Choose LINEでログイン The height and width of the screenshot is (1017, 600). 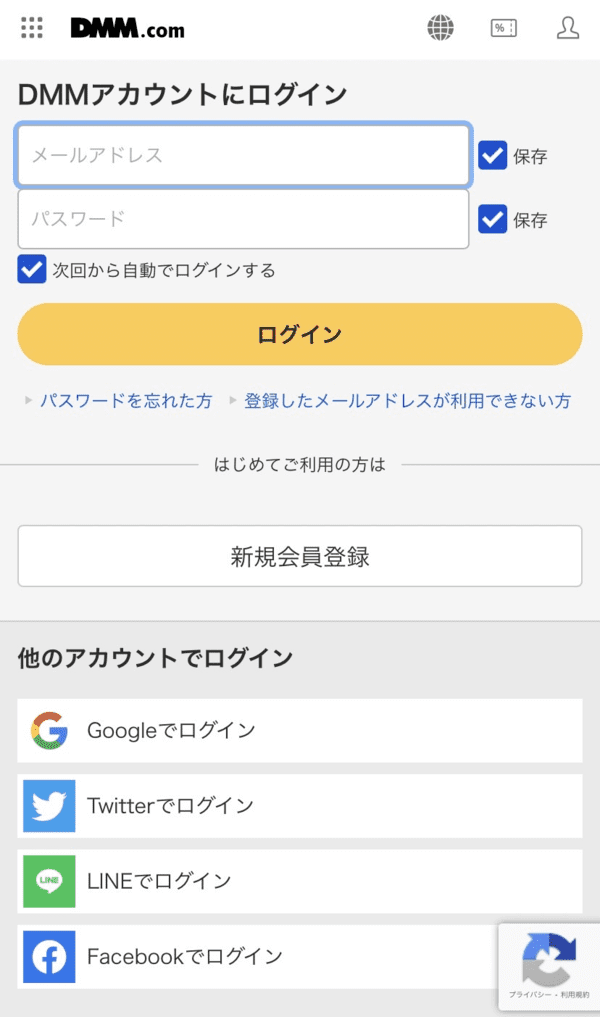coord(299,881)
